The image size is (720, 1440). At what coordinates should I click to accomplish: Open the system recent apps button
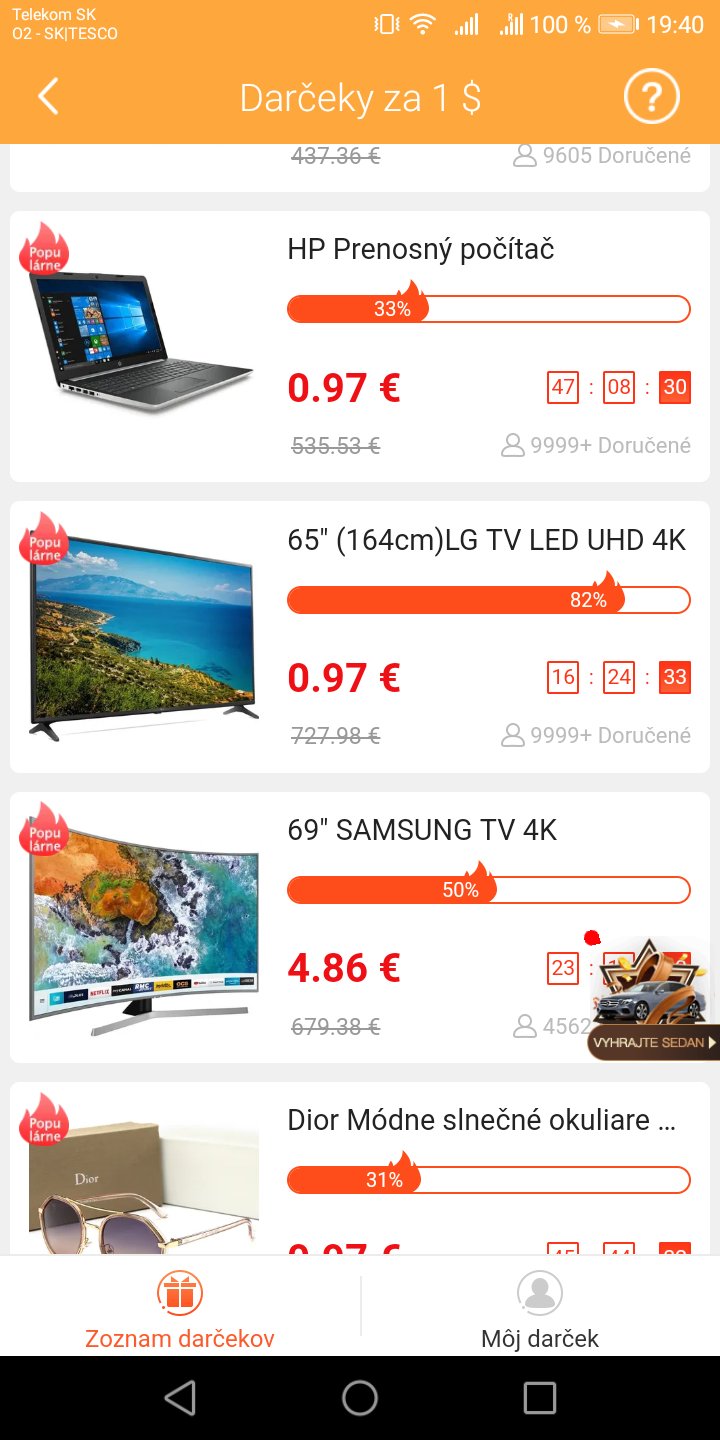point(540,1398)
